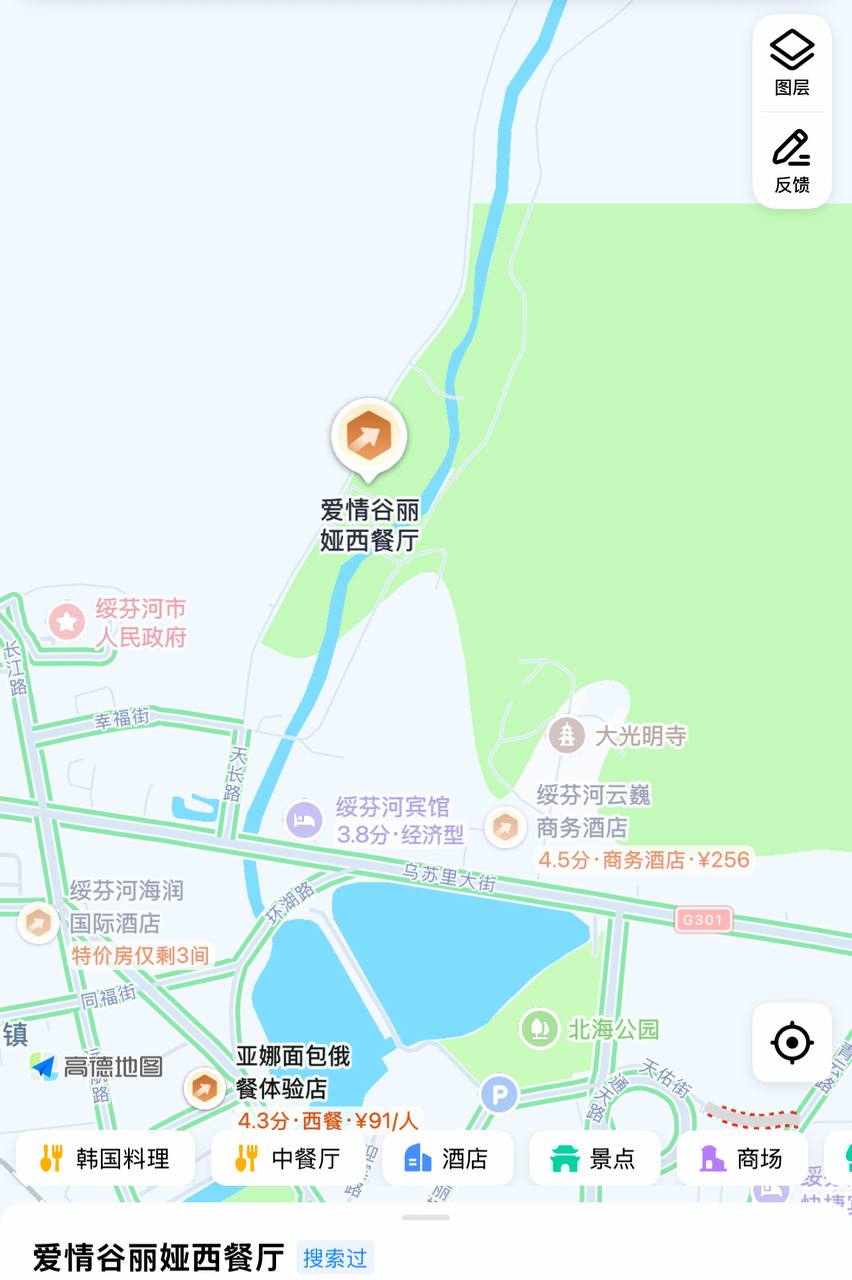Viewport: 852px width, 1280px height.
Task: Choose the 景点 category chip
Action: tap(595, 1158)
